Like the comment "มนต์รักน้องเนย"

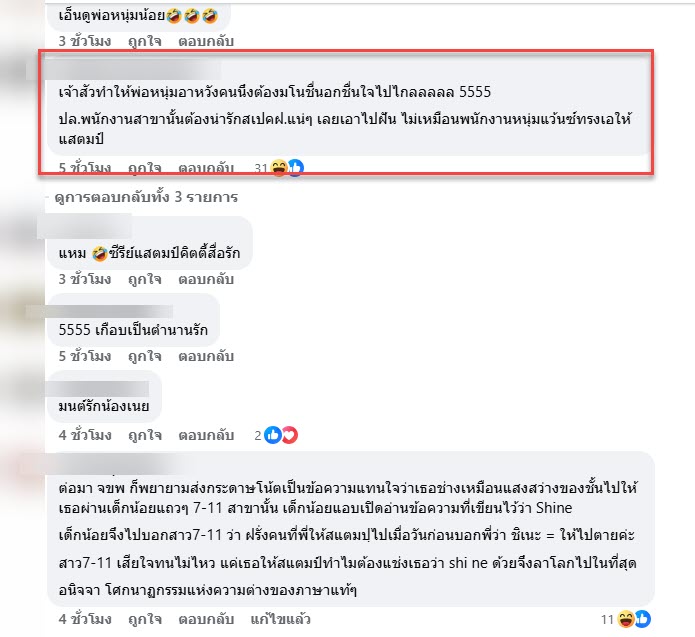coord(145,435)
